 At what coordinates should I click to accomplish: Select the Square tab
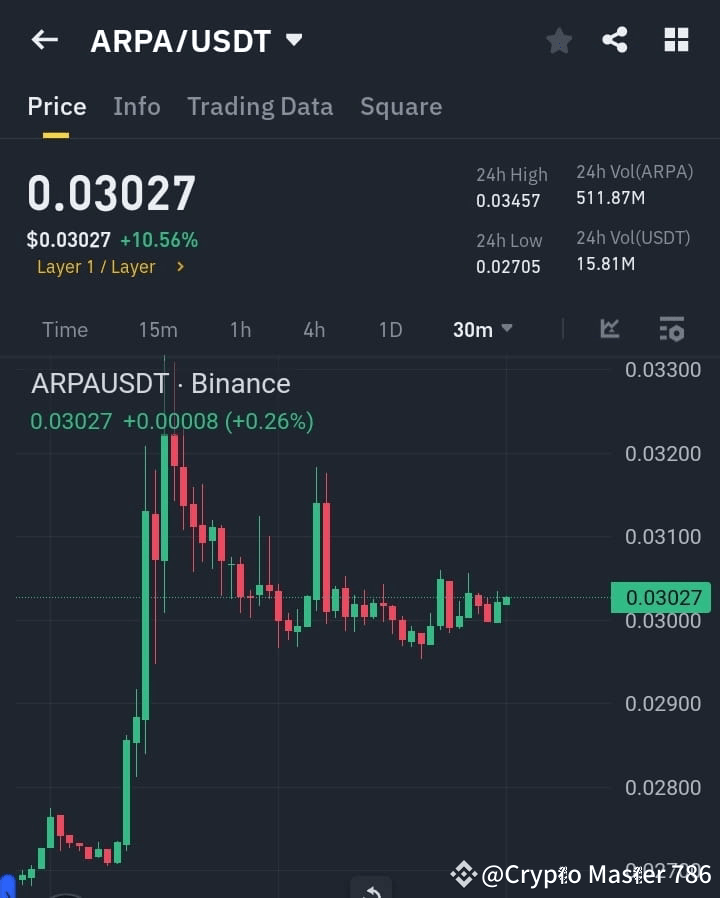pyautogui.click(x=401, y=106)
